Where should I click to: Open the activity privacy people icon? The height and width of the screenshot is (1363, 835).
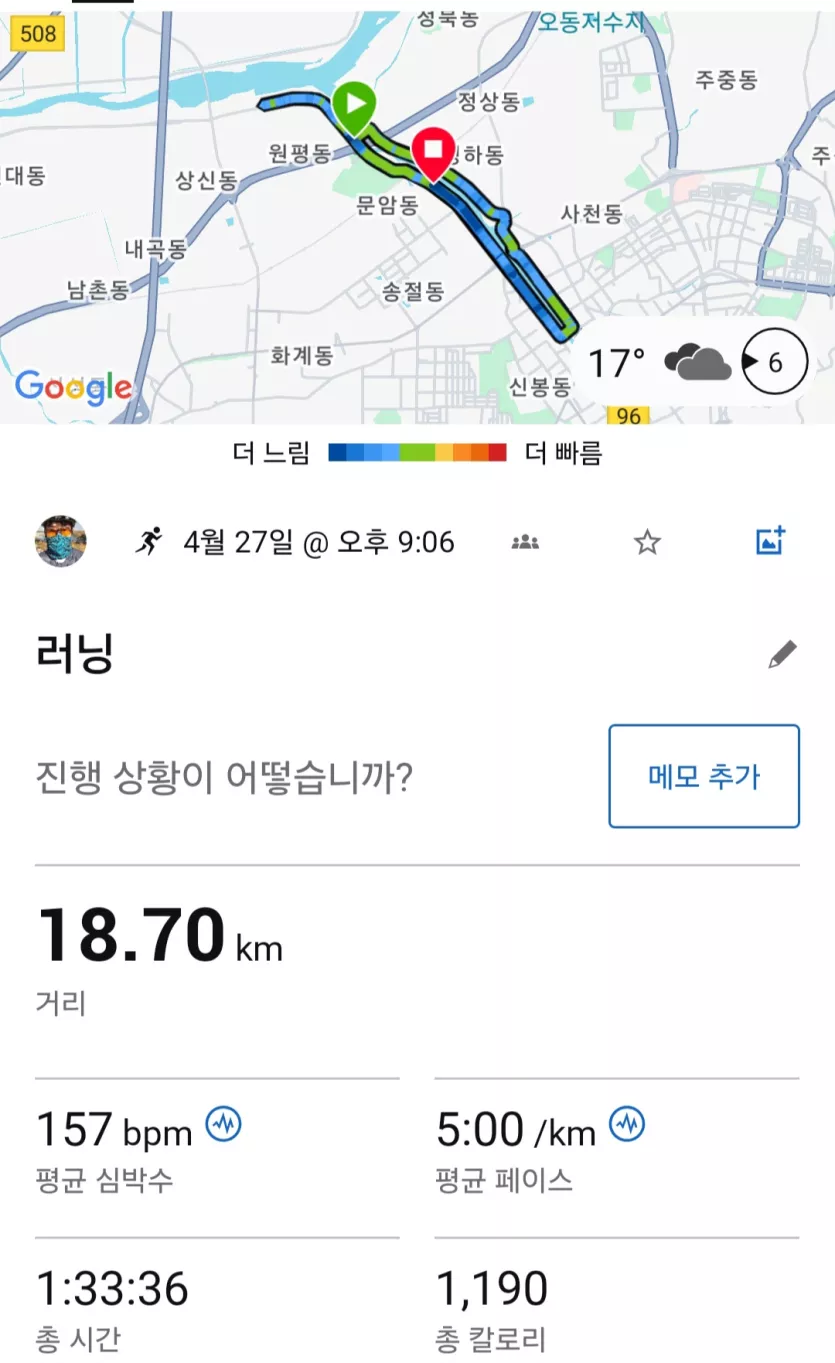click(525, 542)
